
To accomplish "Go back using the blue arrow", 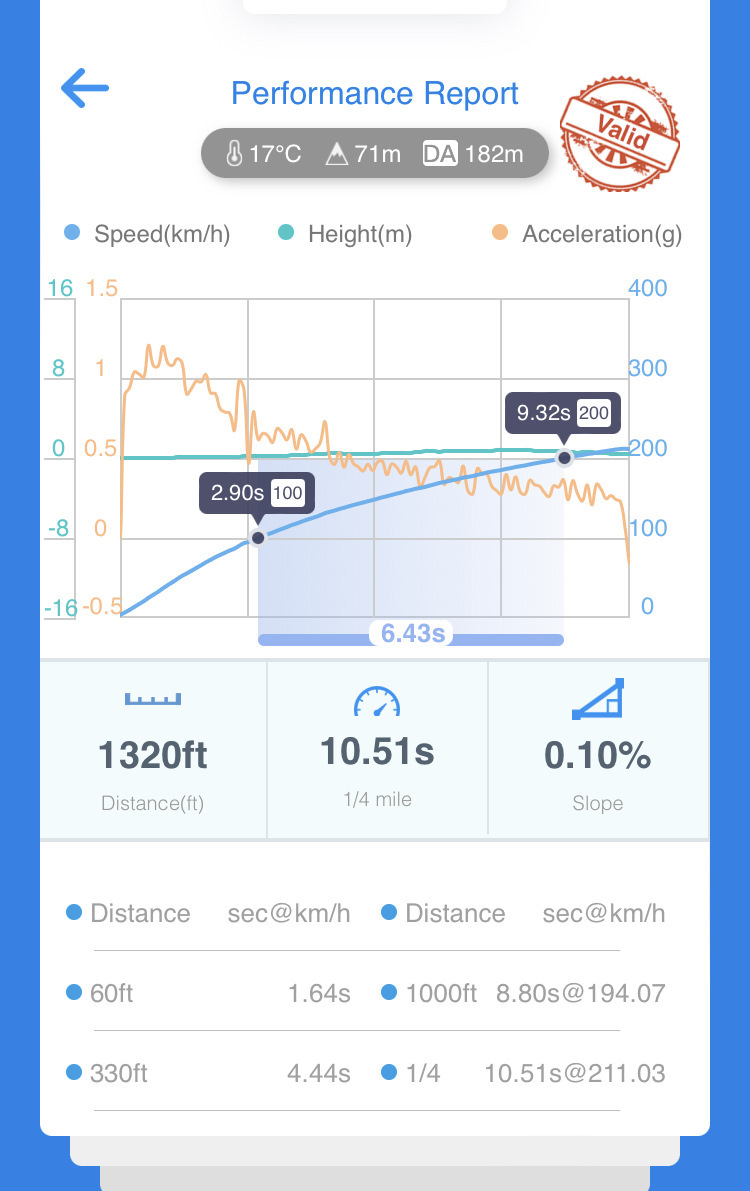I will 85,89.
